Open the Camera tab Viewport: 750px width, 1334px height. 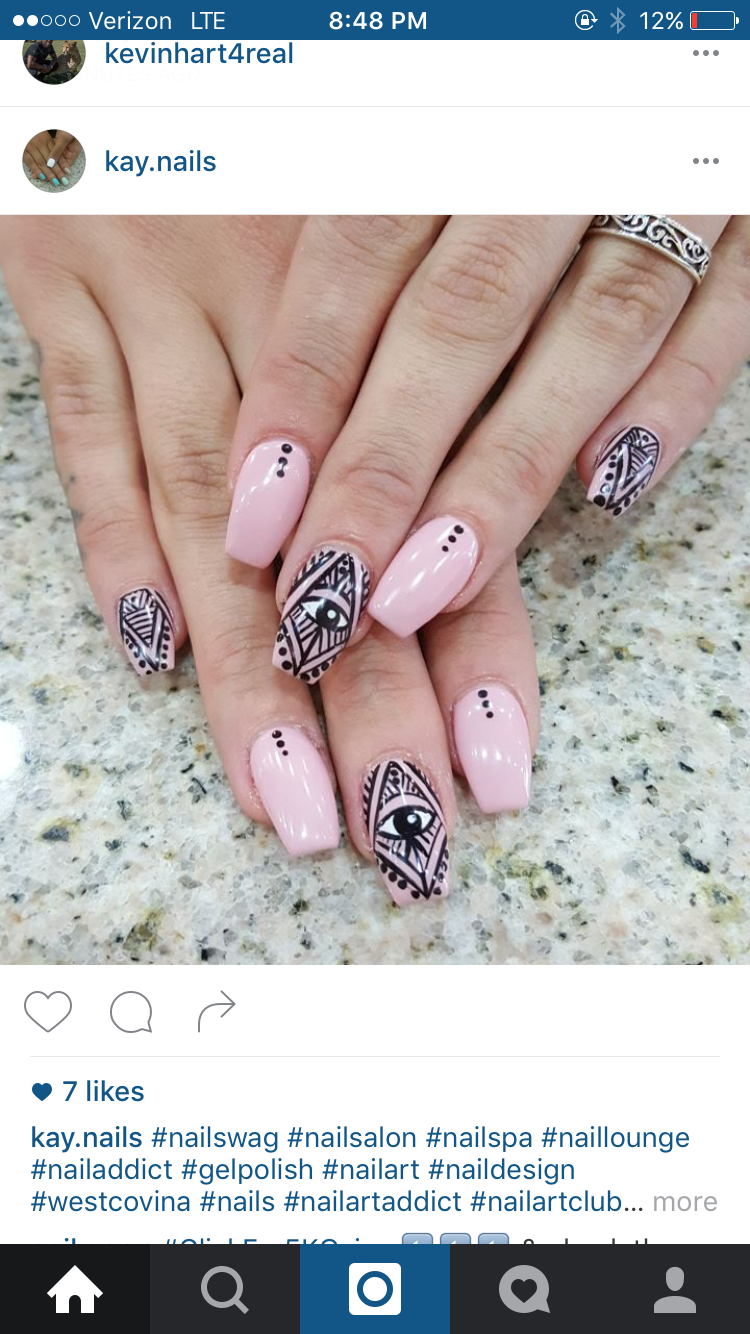pyautogui.click(x=375, y=1289)
